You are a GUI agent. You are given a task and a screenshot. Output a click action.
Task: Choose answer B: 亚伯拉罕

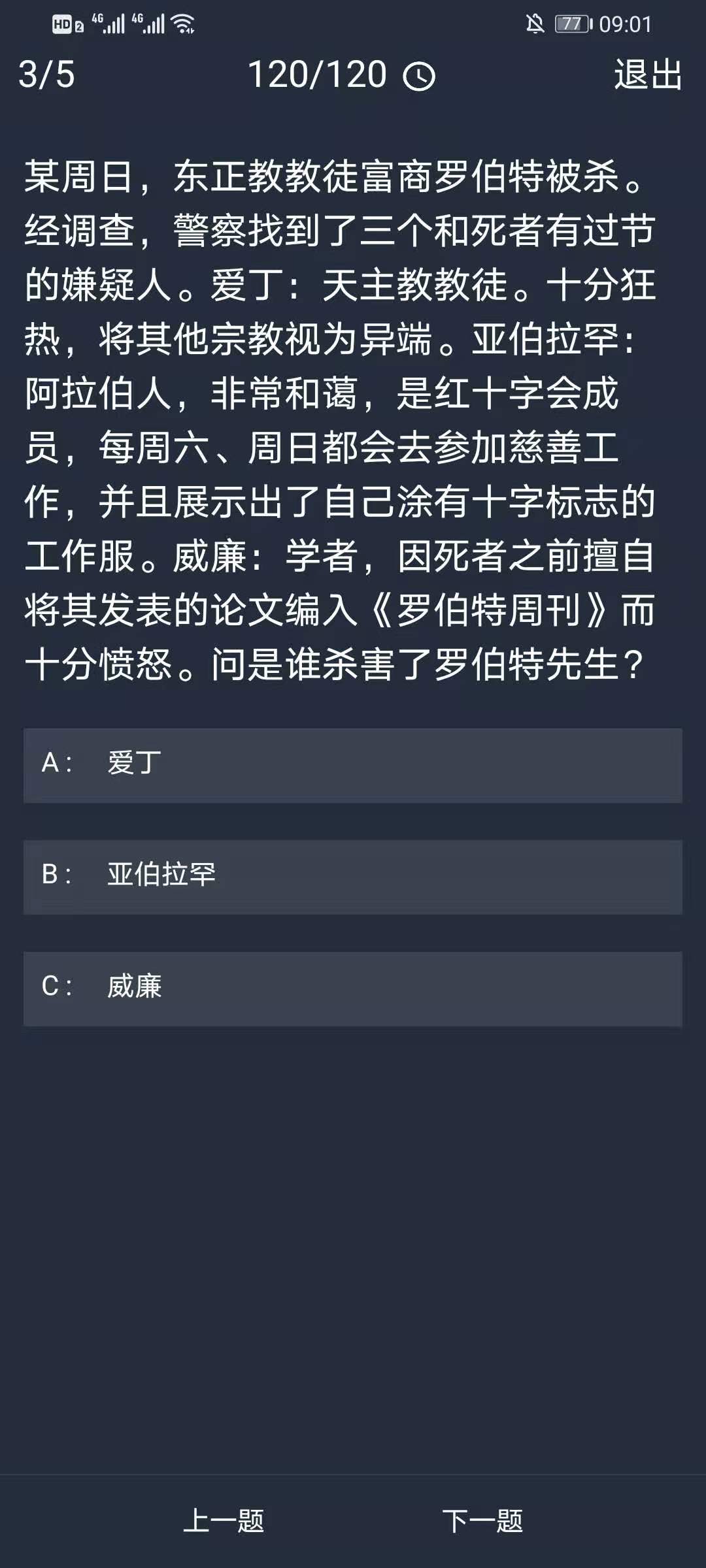coord(353,876)
